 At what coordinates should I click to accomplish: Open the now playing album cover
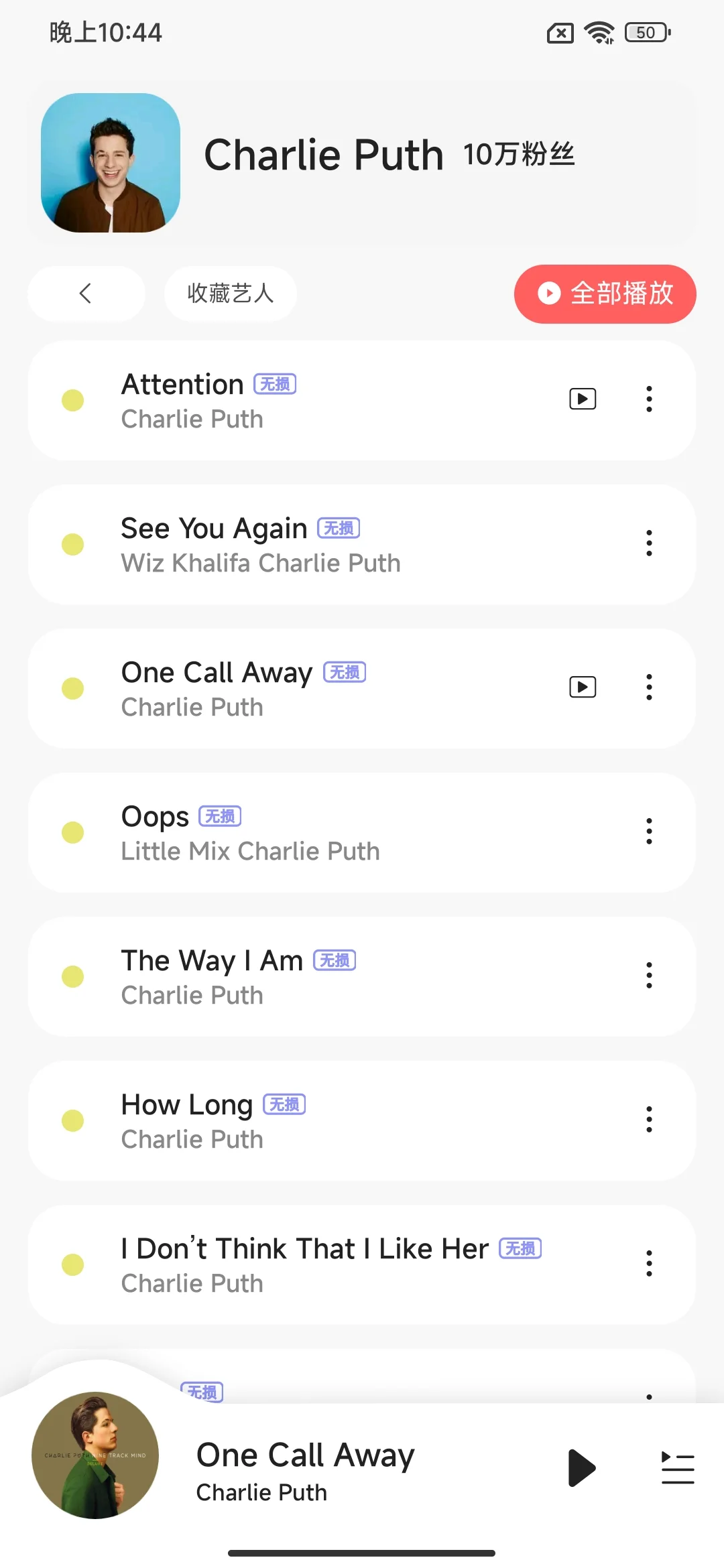coord(95,1455)
